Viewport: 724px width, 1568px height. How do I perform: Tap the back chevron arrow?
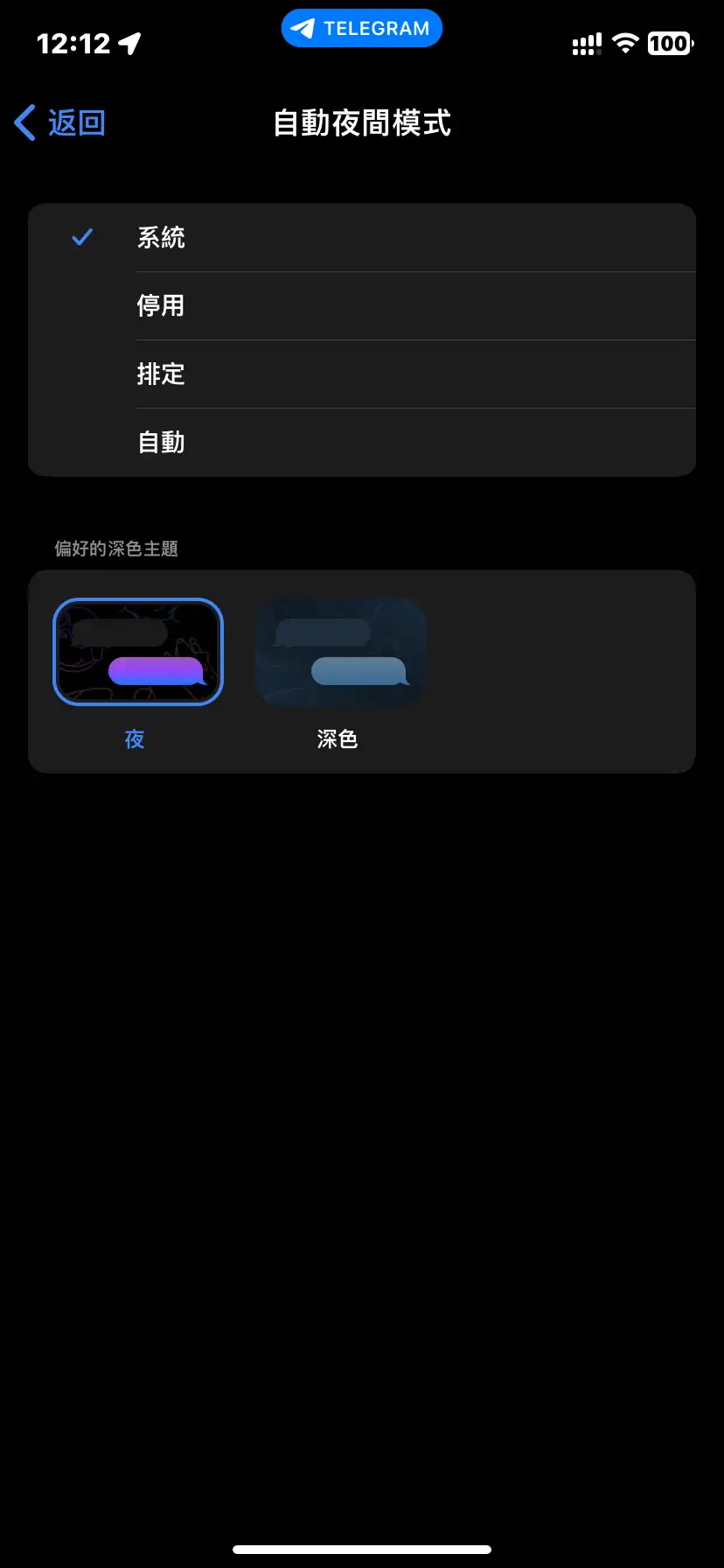click(x=23, y=122)
